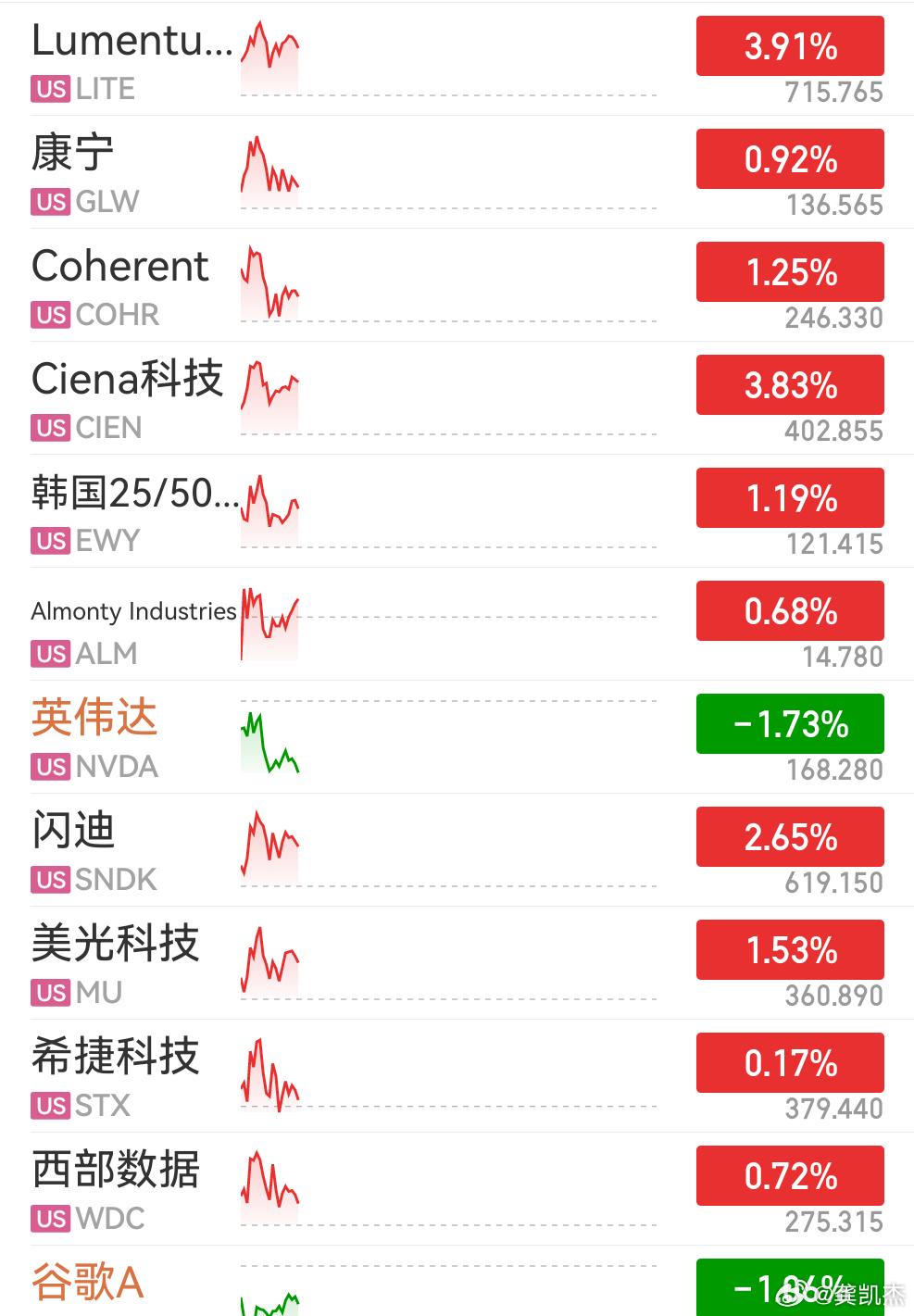
Task: Click the US badge next to GLW
Action: tap(50, 202)
